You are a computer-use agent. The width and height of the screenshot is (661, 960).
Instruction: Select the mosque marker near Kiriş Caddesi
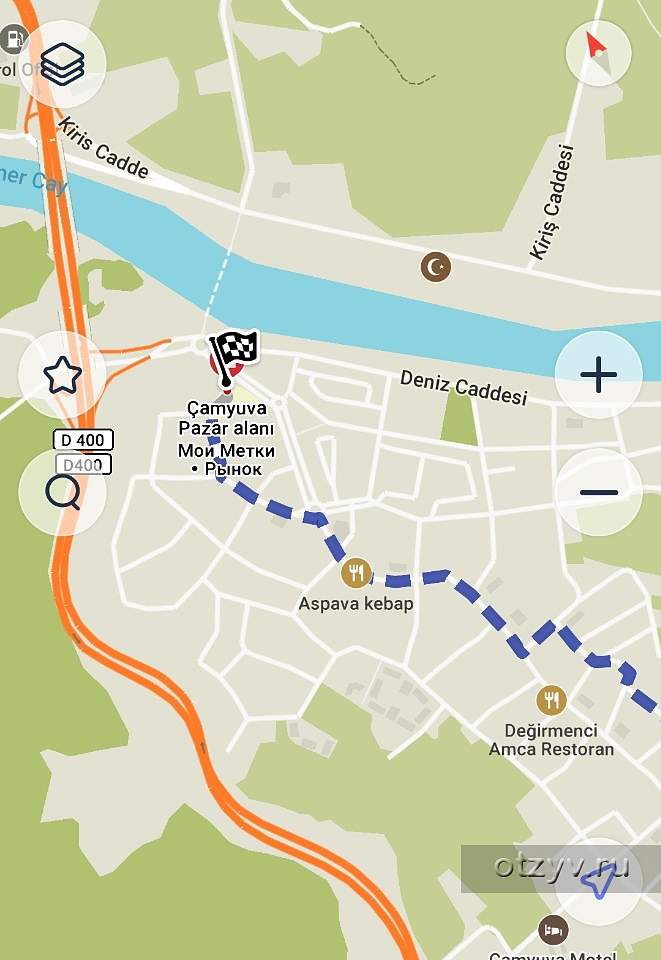click(x=435, y=266)
